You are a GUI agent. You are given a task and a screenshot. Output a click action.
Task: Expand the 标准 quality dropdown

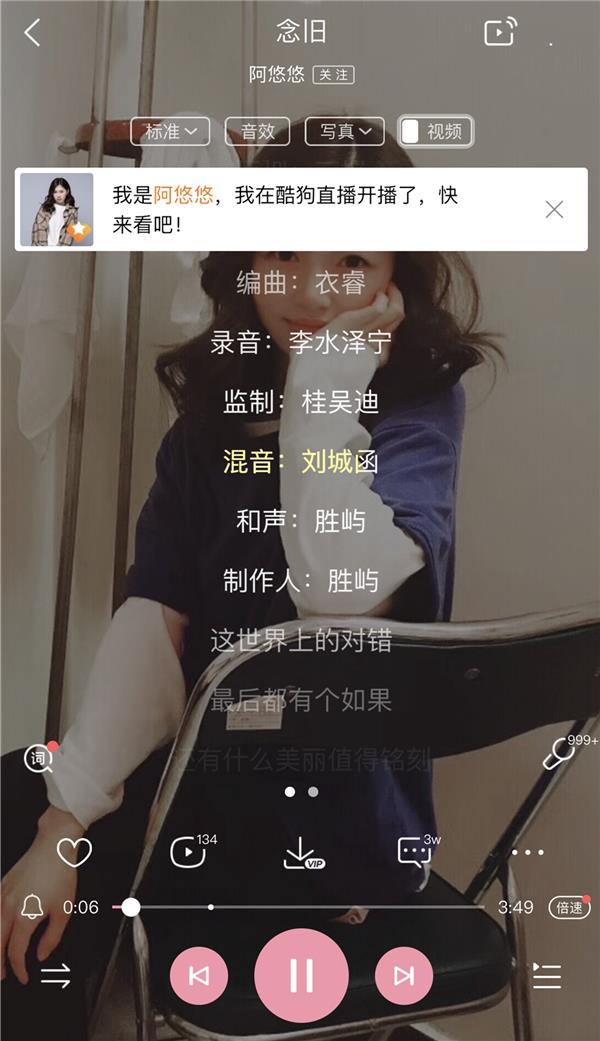(170, 131)
